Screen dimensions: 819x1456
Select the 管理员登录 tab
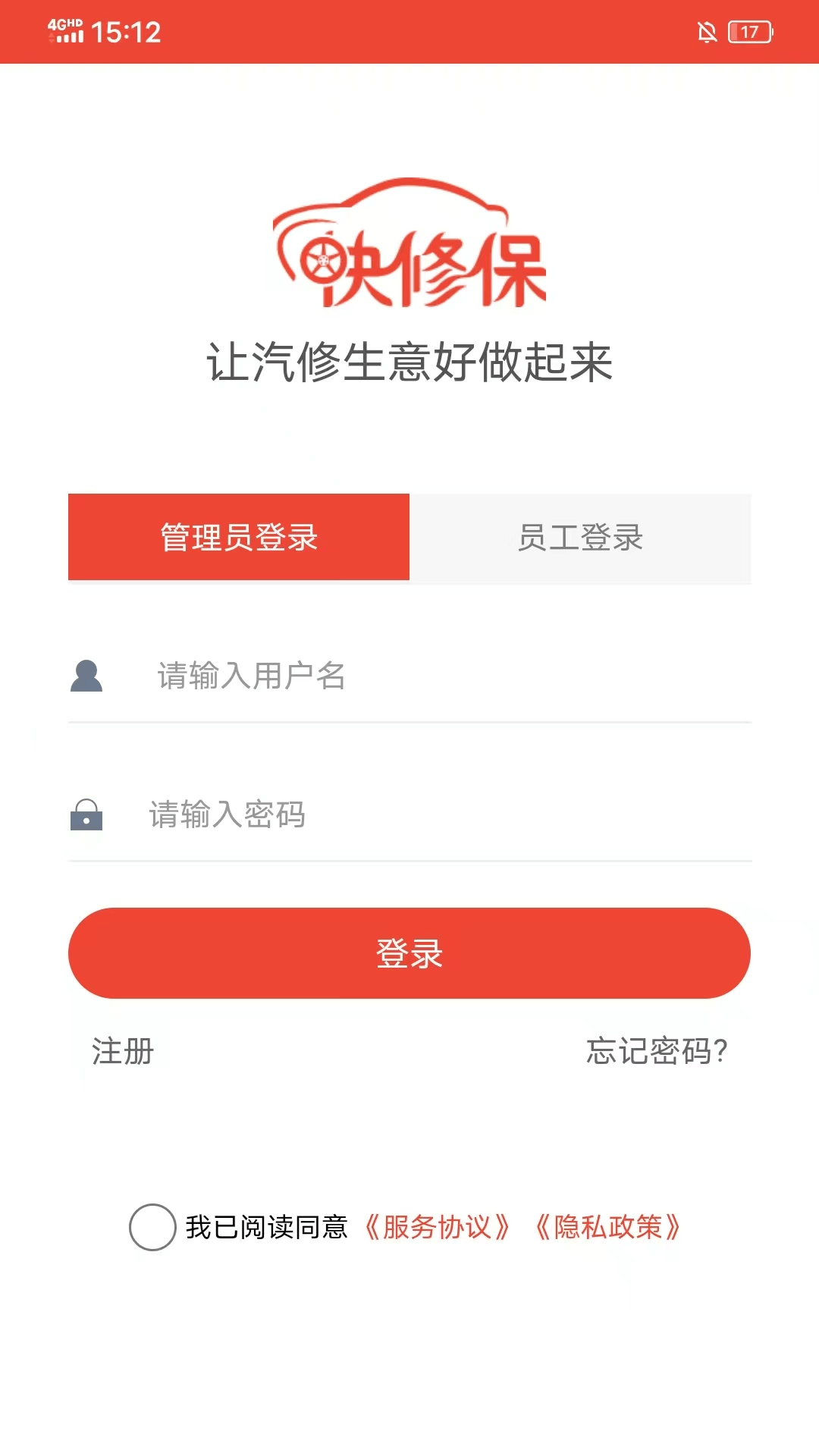click(x=238, y=537)
